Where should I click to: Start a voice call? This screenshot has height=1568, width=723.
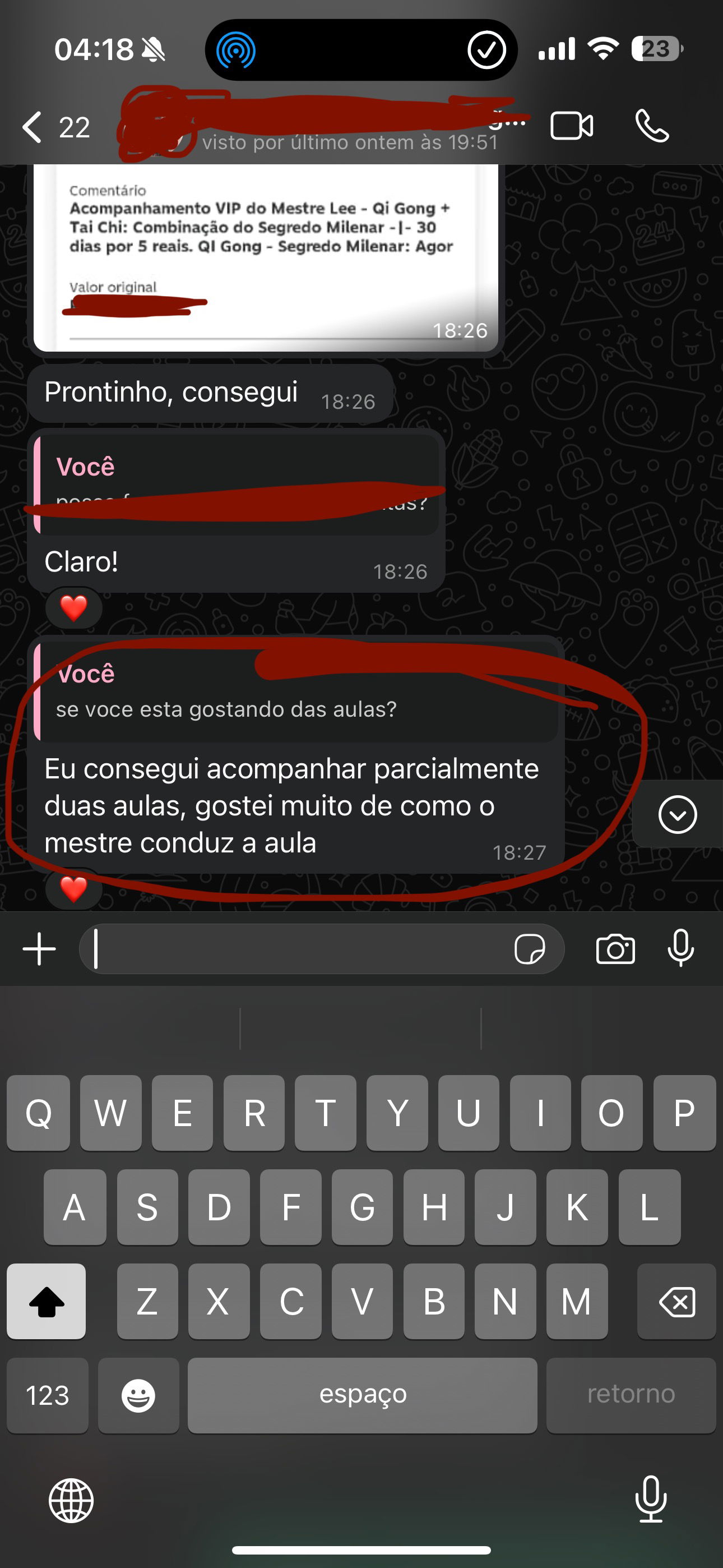[652, 126]
